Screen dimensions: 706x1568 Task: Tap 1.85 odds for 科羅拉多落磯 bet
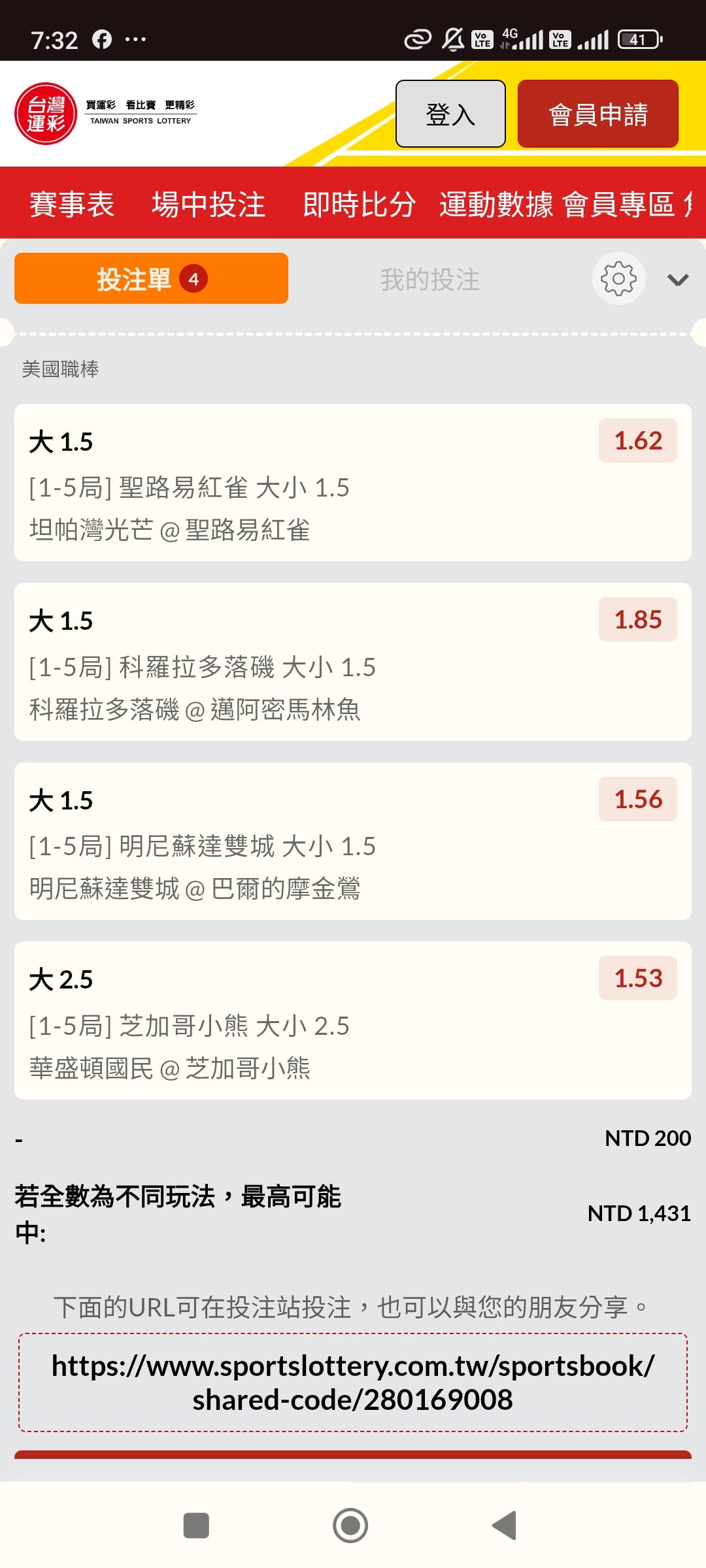pos(637,620)
